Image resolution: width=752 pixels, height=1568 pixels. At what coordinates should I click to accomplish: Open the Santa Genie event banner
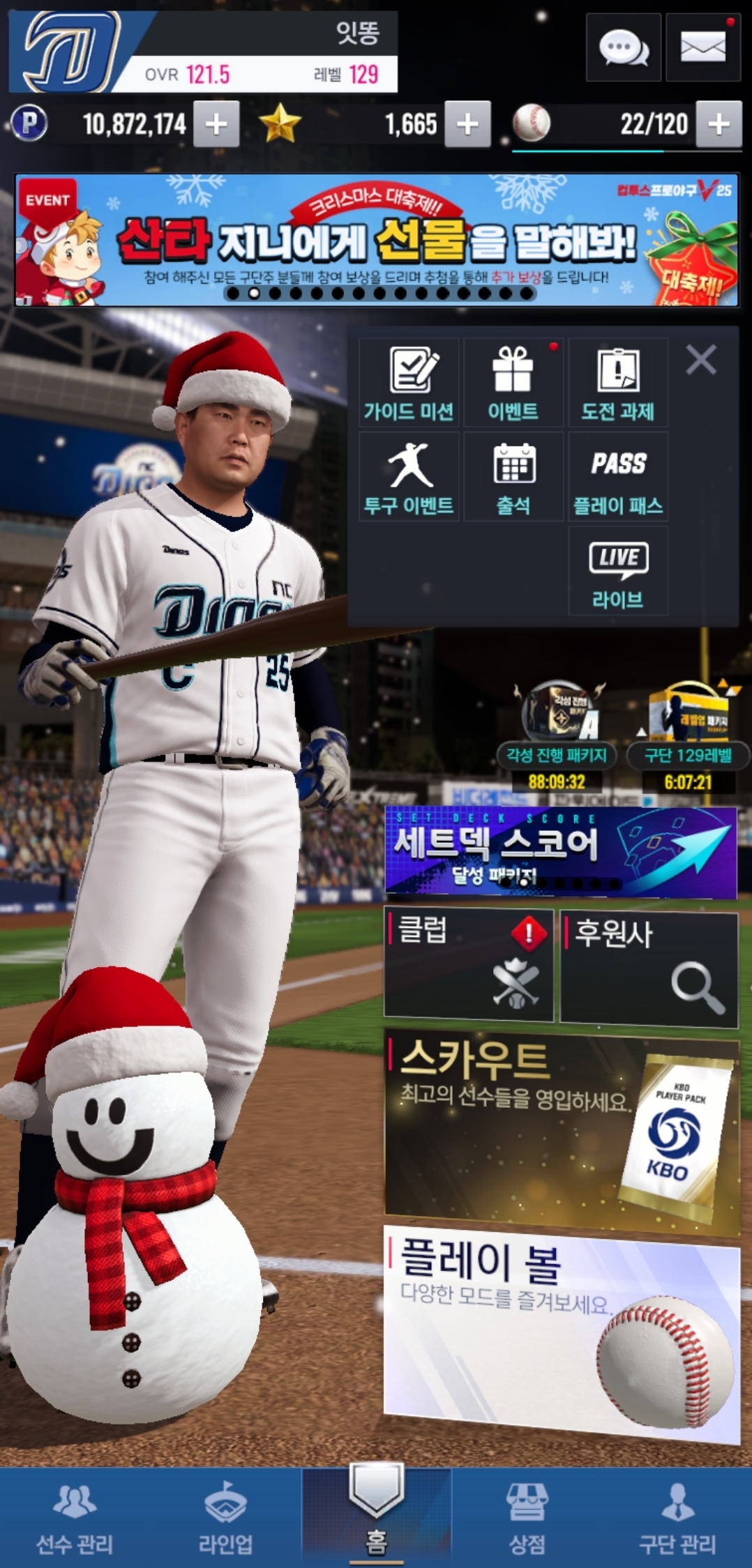(377, 239)
